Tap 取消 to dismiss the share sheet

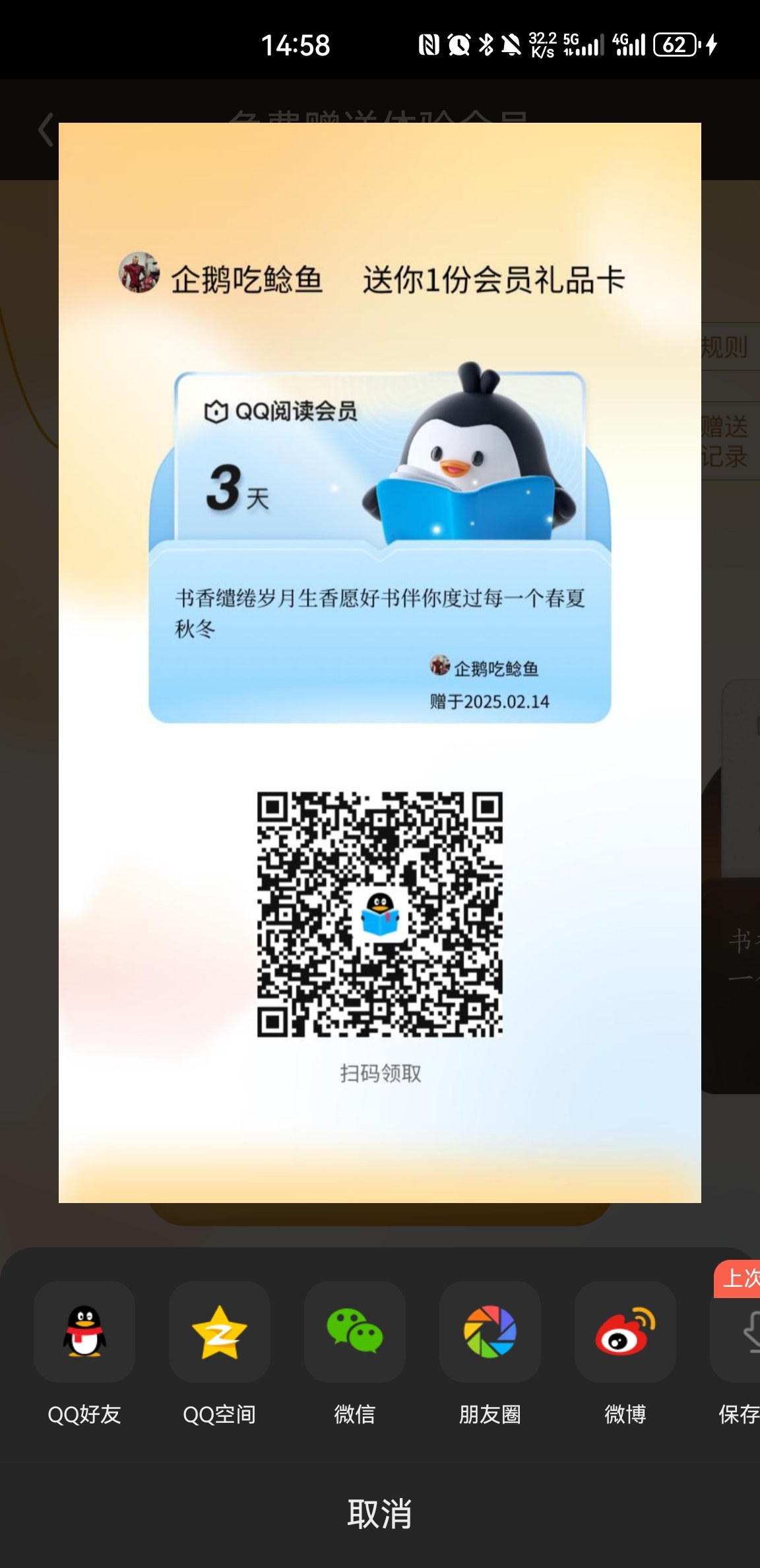380,1514
